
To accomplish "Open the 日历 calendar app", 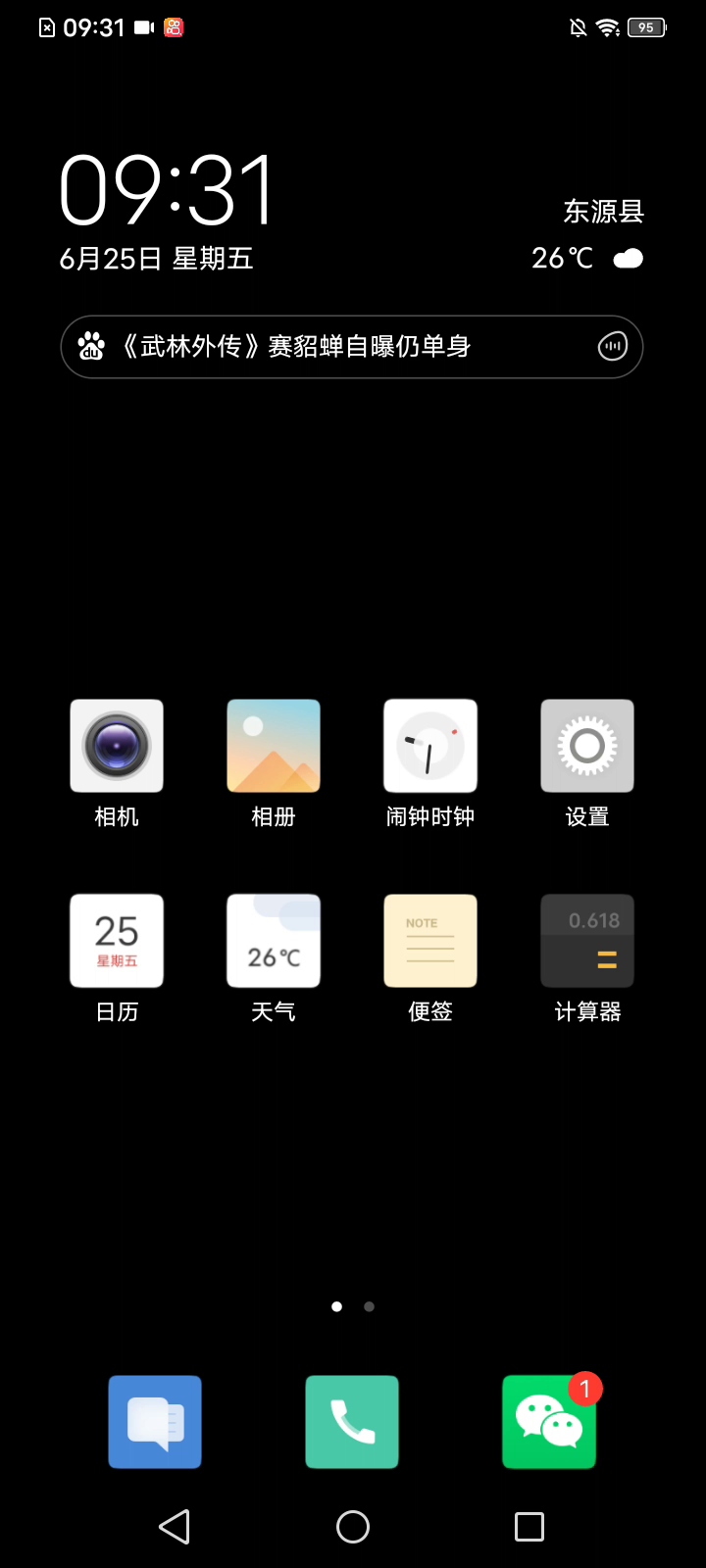I will click(x=117, y=941).
